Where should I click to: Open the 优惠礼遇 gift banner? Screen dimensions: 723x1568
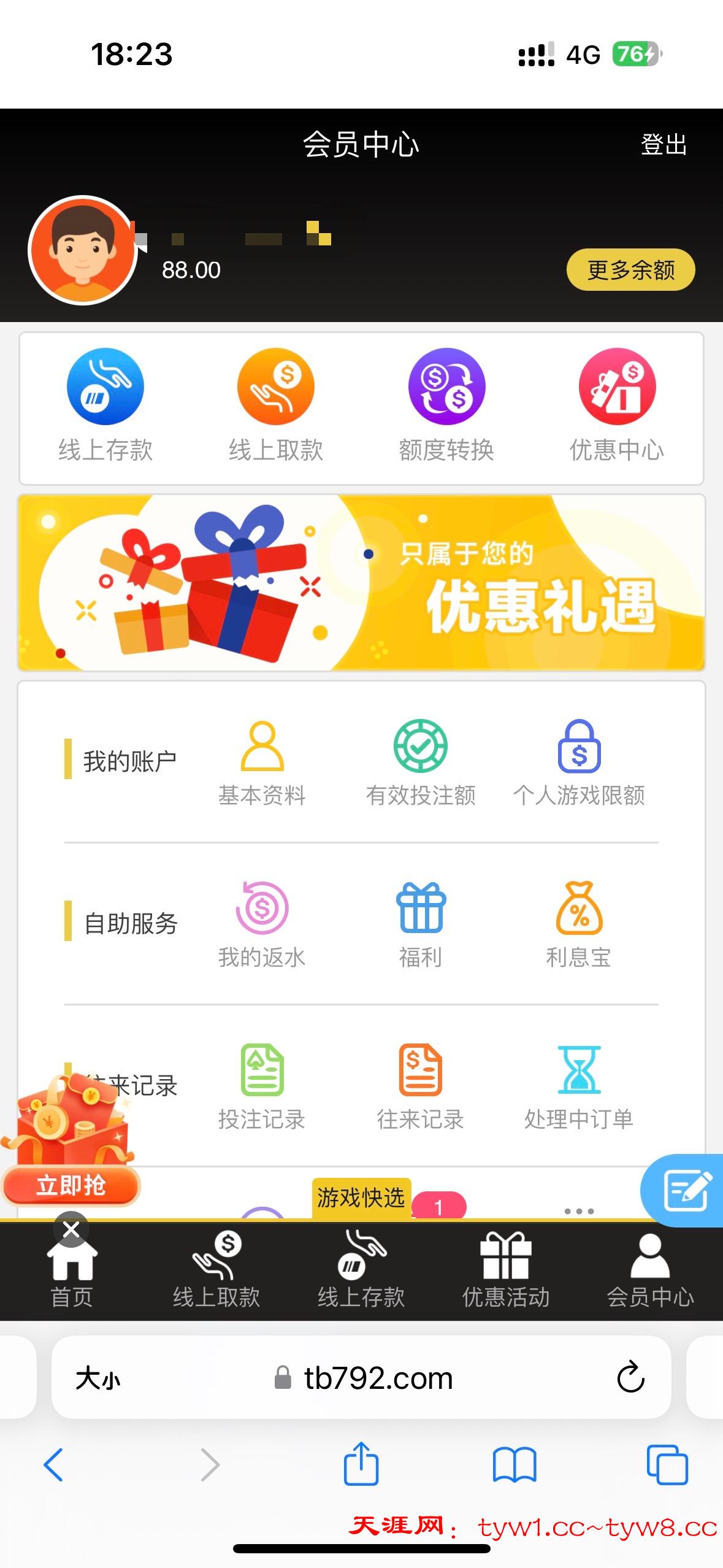[362, 583]
